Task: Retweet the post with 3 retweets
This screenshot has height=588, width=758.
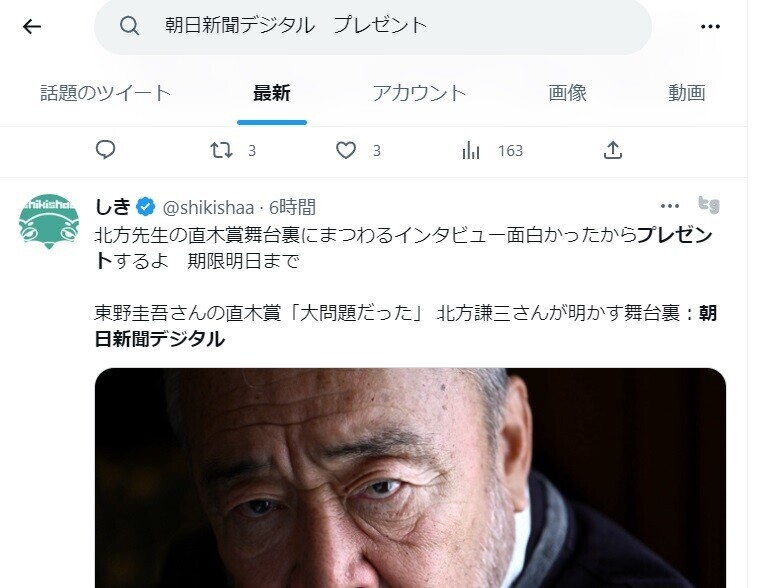Action: (x=222, y=150)
